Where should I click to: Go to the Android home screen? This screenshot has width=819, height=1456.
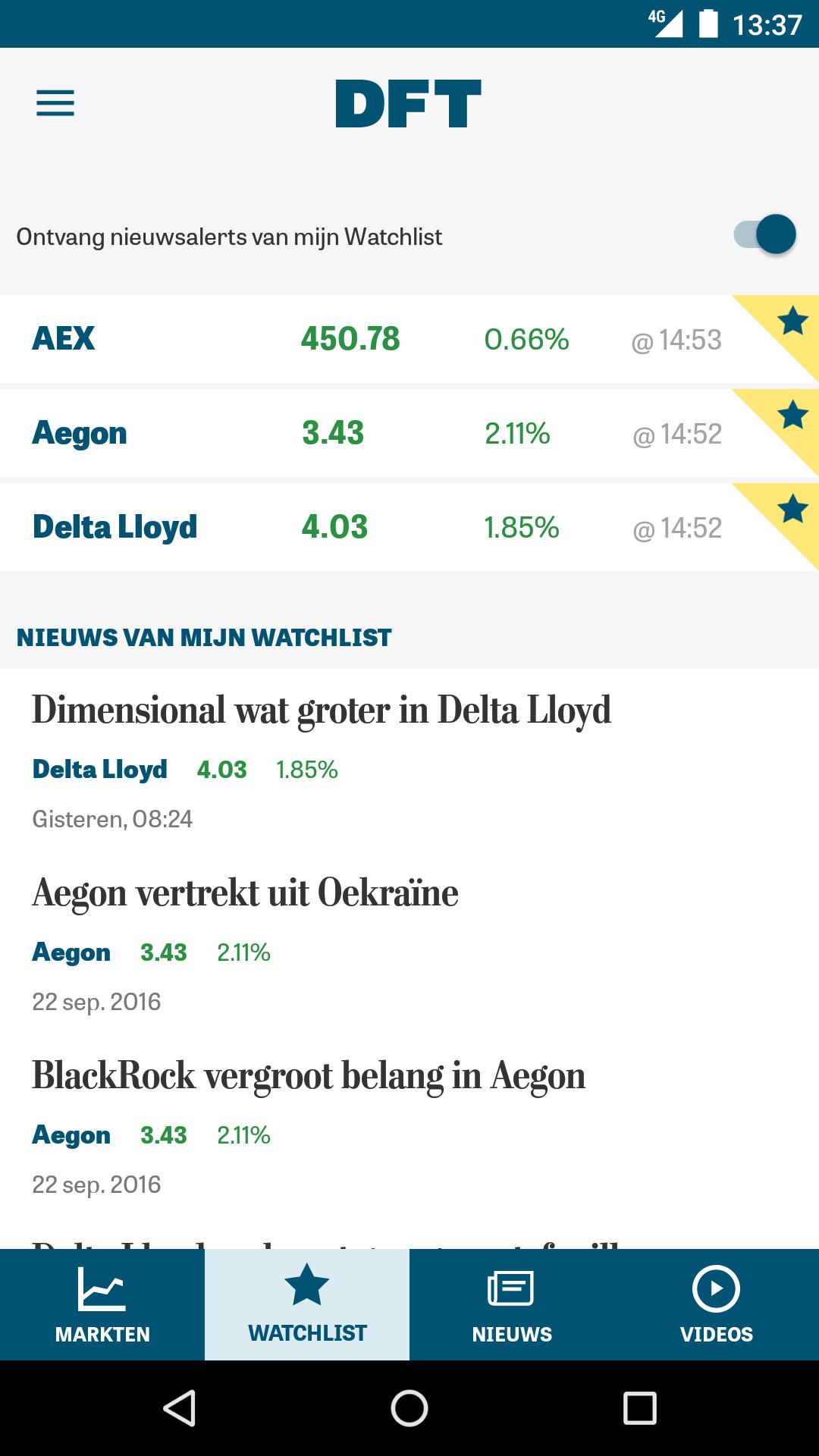(x=409, y=1408)
